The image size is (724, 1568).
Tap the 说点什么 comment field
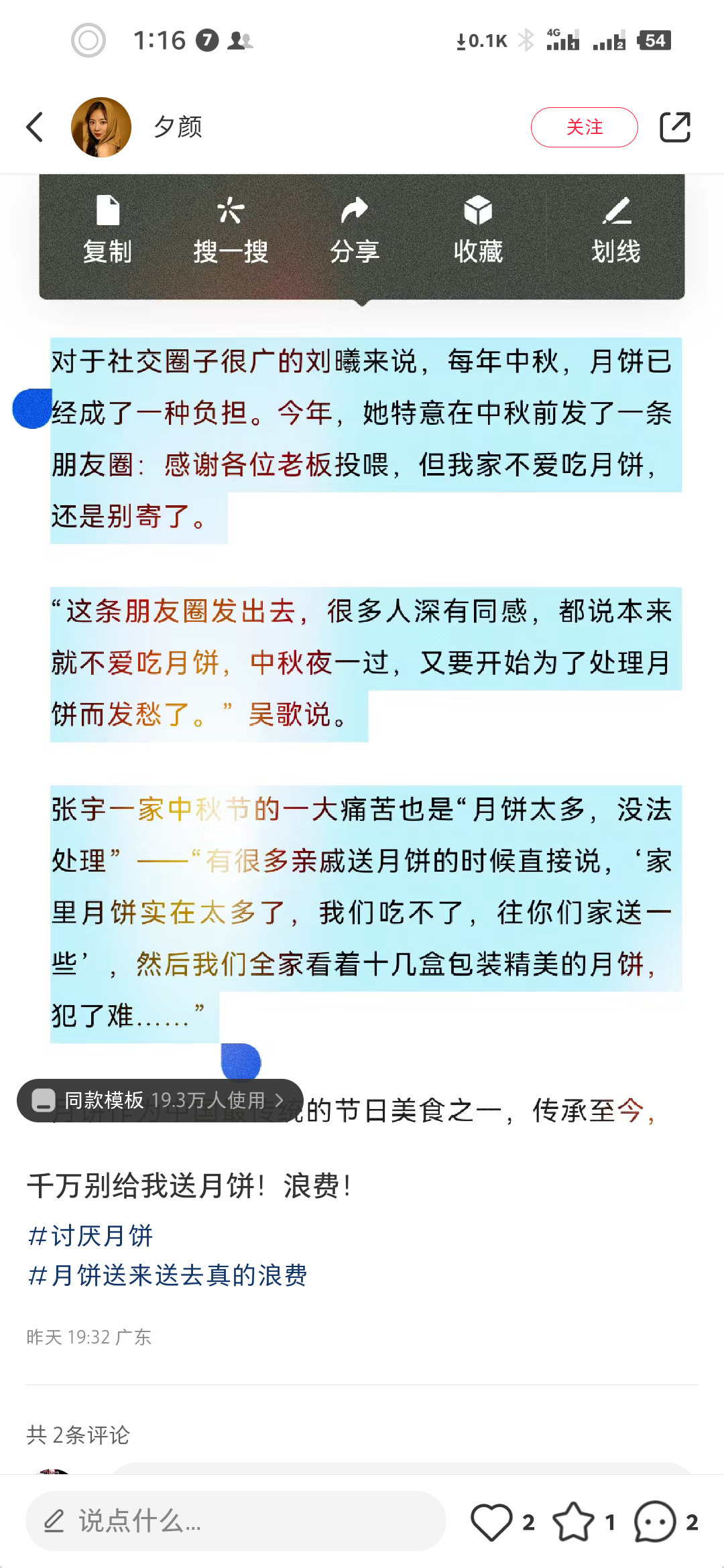coord(235,1521)
